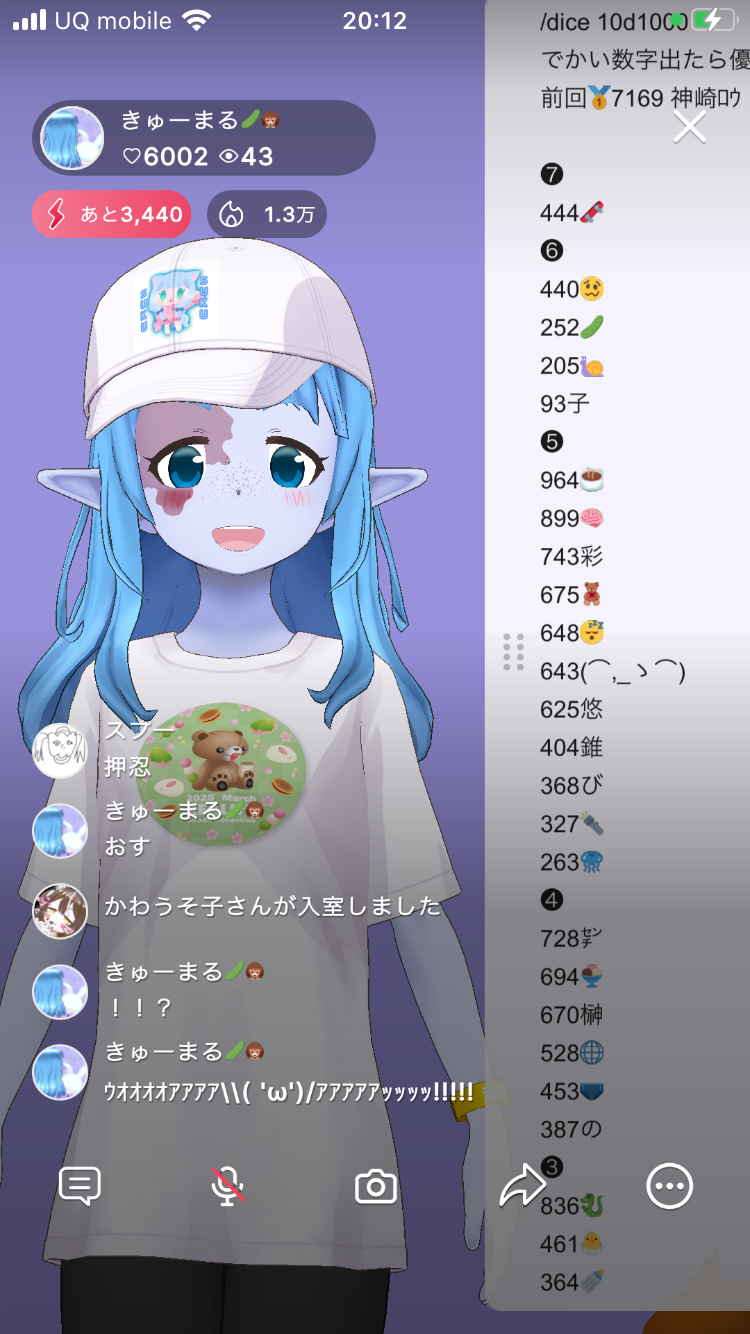This screenshot has height=1334, width=750.
Task: Unmute the microphone
Action: point(228,1186)
